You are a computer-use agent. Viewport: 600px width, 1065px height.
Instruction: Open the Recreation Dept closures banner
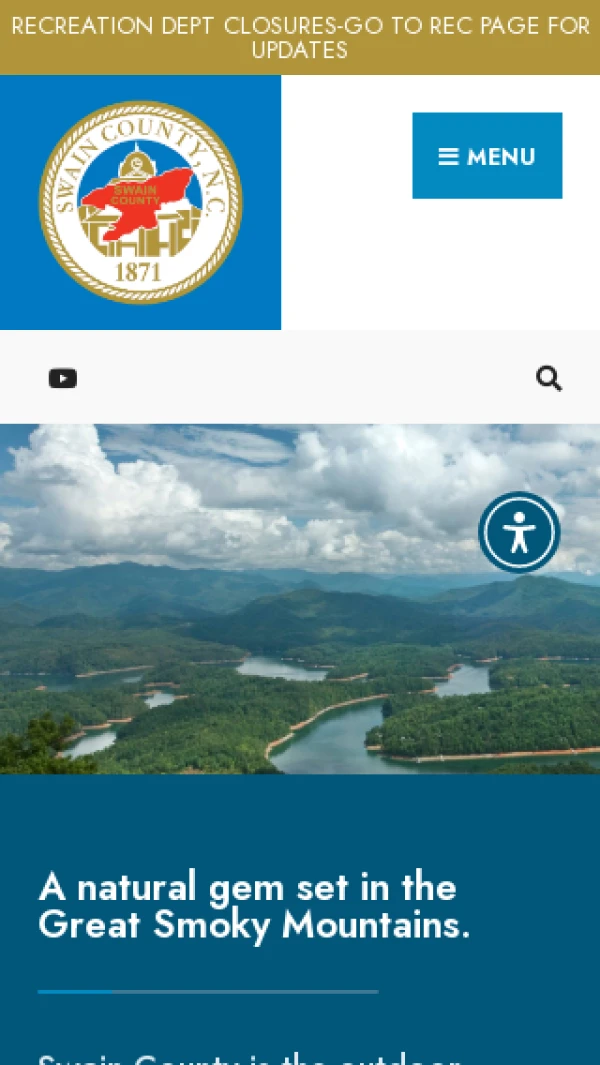[300, 37]
